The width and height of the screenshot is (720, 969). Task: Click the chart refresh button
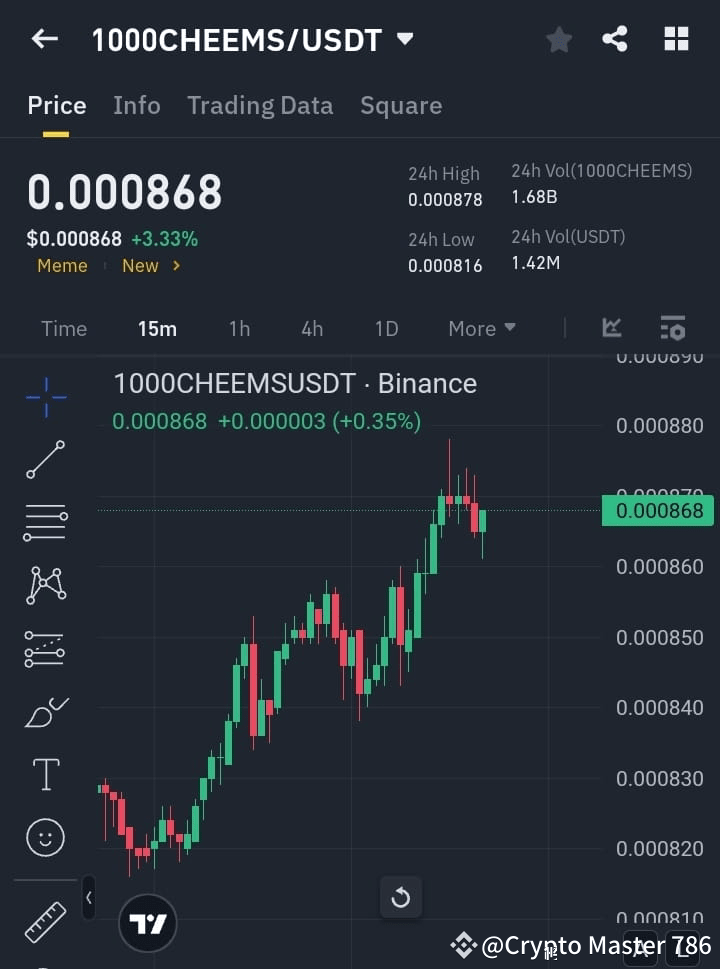point(401,897)
